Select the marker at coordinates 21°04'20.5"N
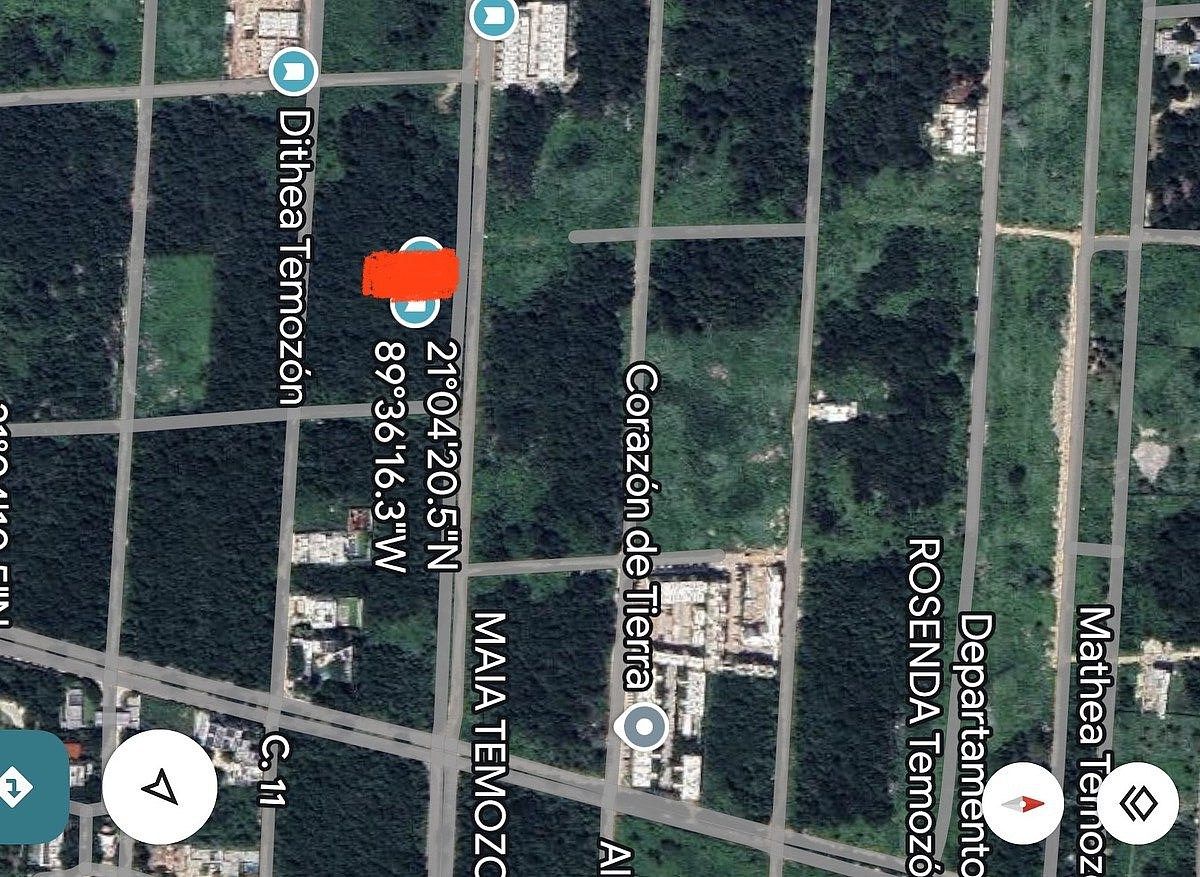This screenshot has height=877, width=1200. pyautogui.click(x=416, y=308)
